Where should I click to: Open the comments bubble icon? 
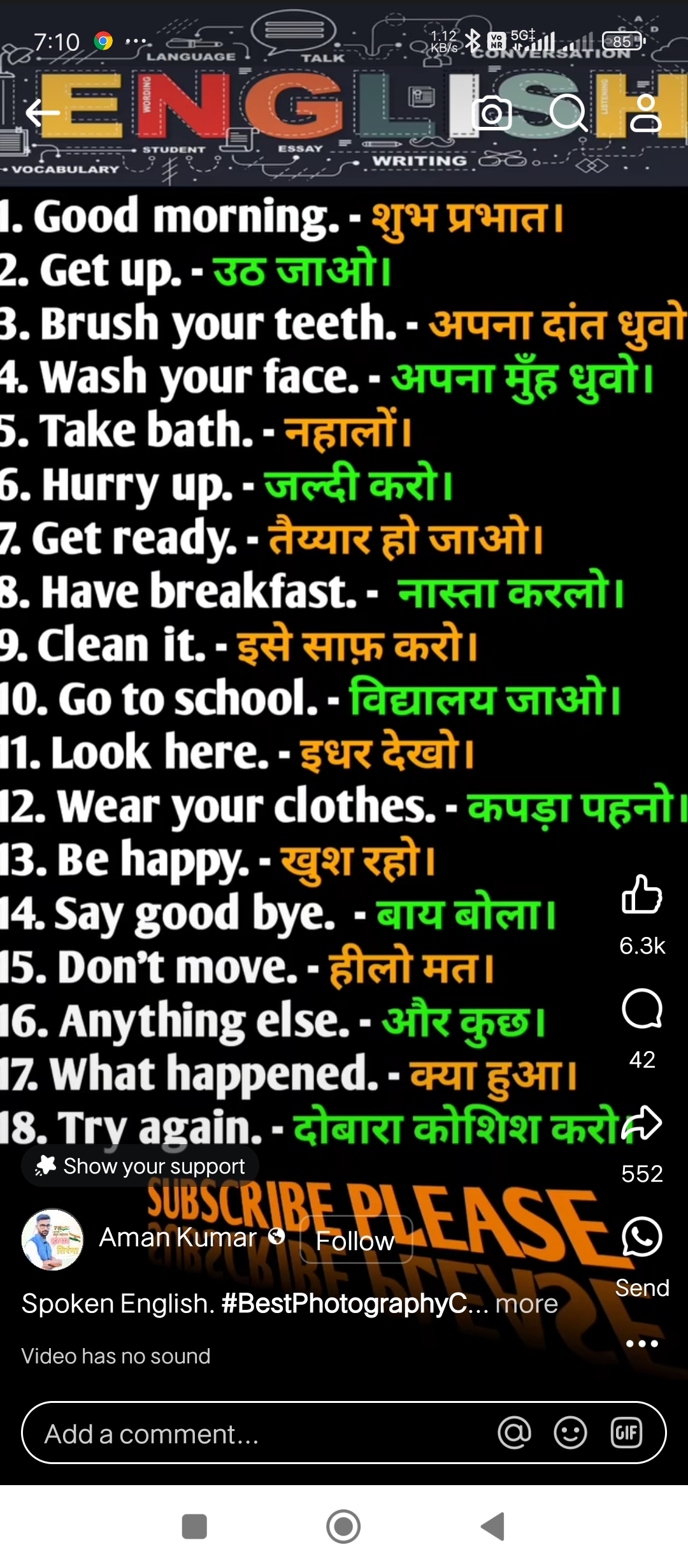(x=641, y=1009)
